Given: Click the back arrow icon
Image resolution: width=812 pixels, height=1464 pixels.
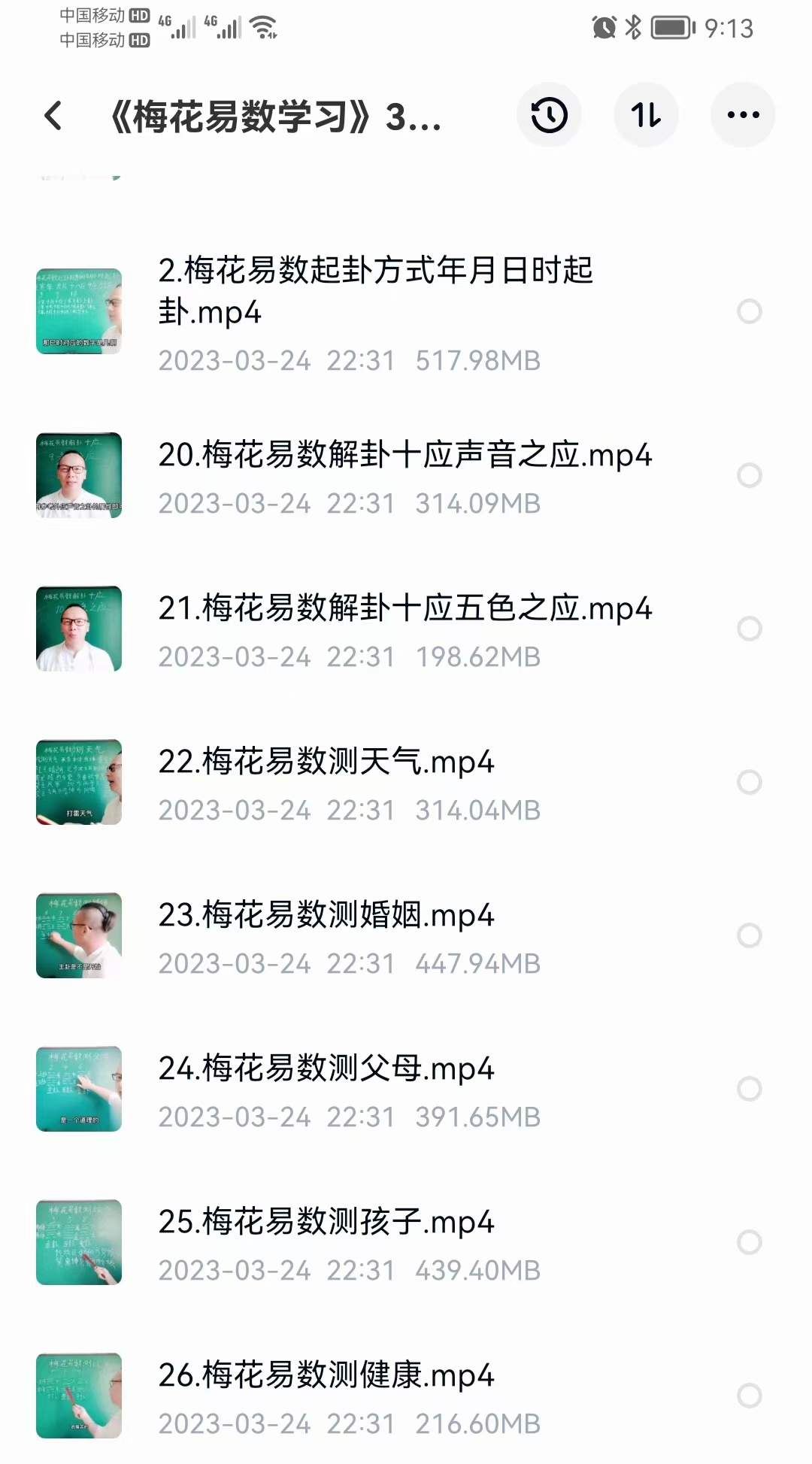Looking at the screenshot, I should point(51,114).
